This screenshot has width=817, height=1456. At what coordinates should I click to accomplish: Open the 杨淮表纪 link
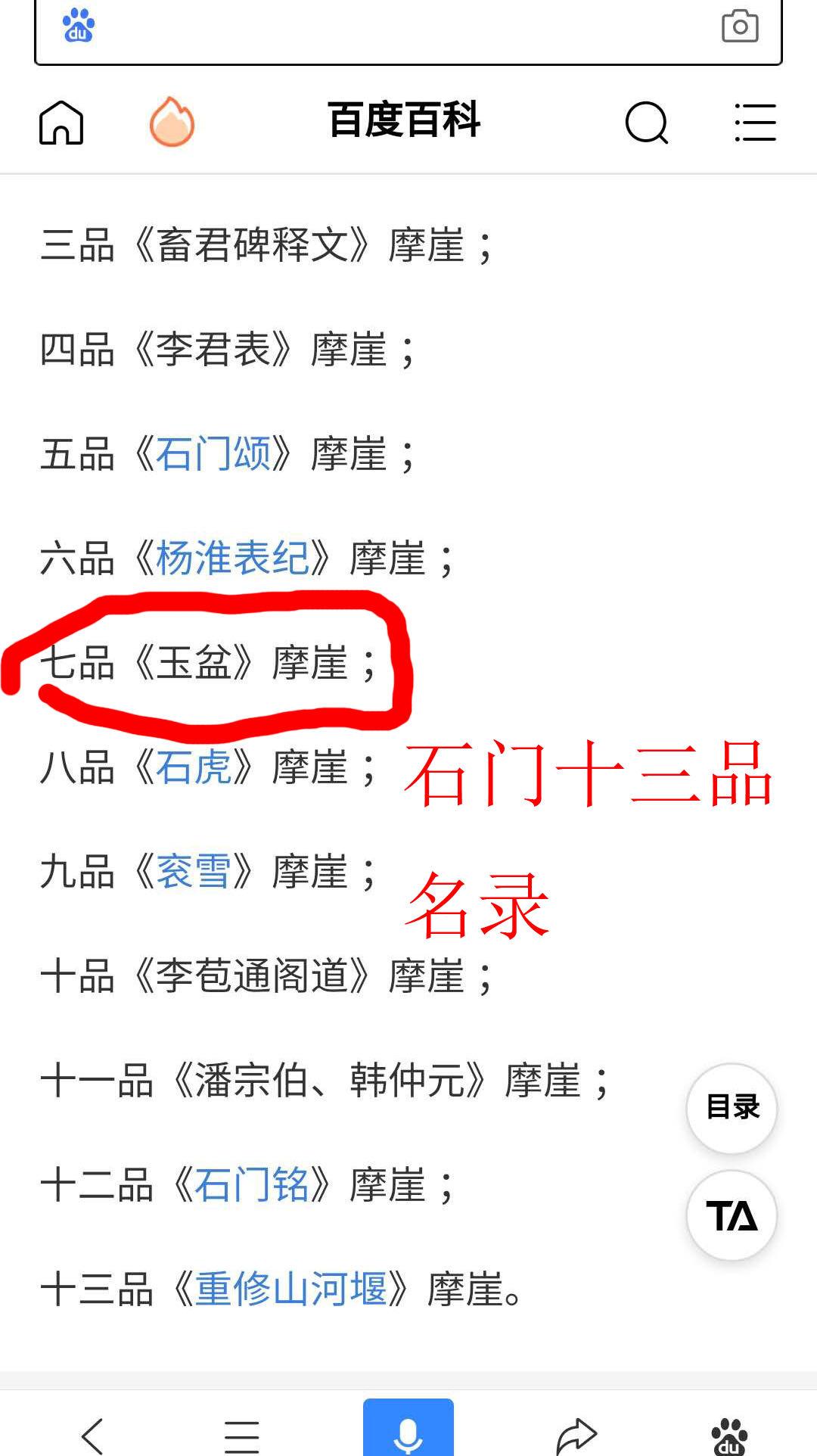tap(232, 558)
